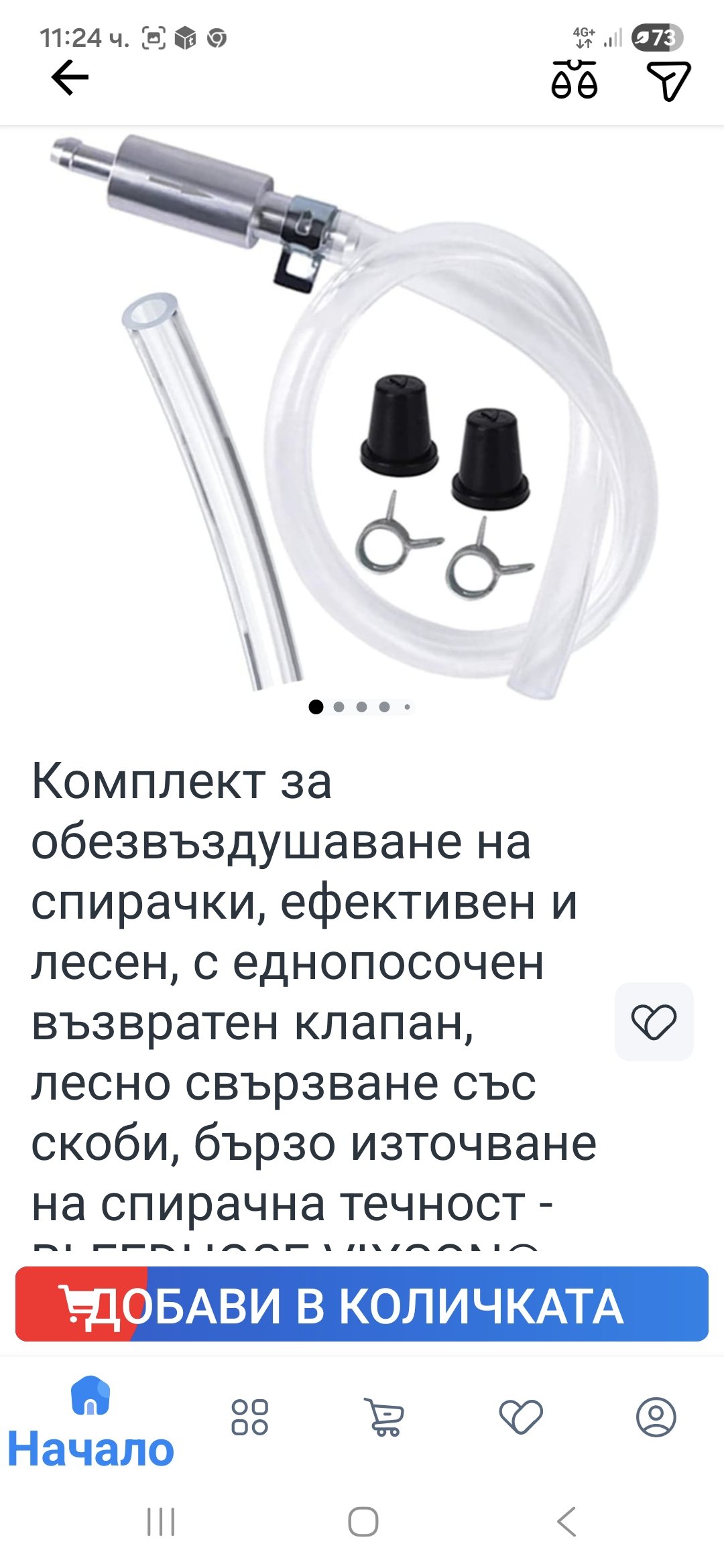
Task: Share this product
Action: click(668, 80)
